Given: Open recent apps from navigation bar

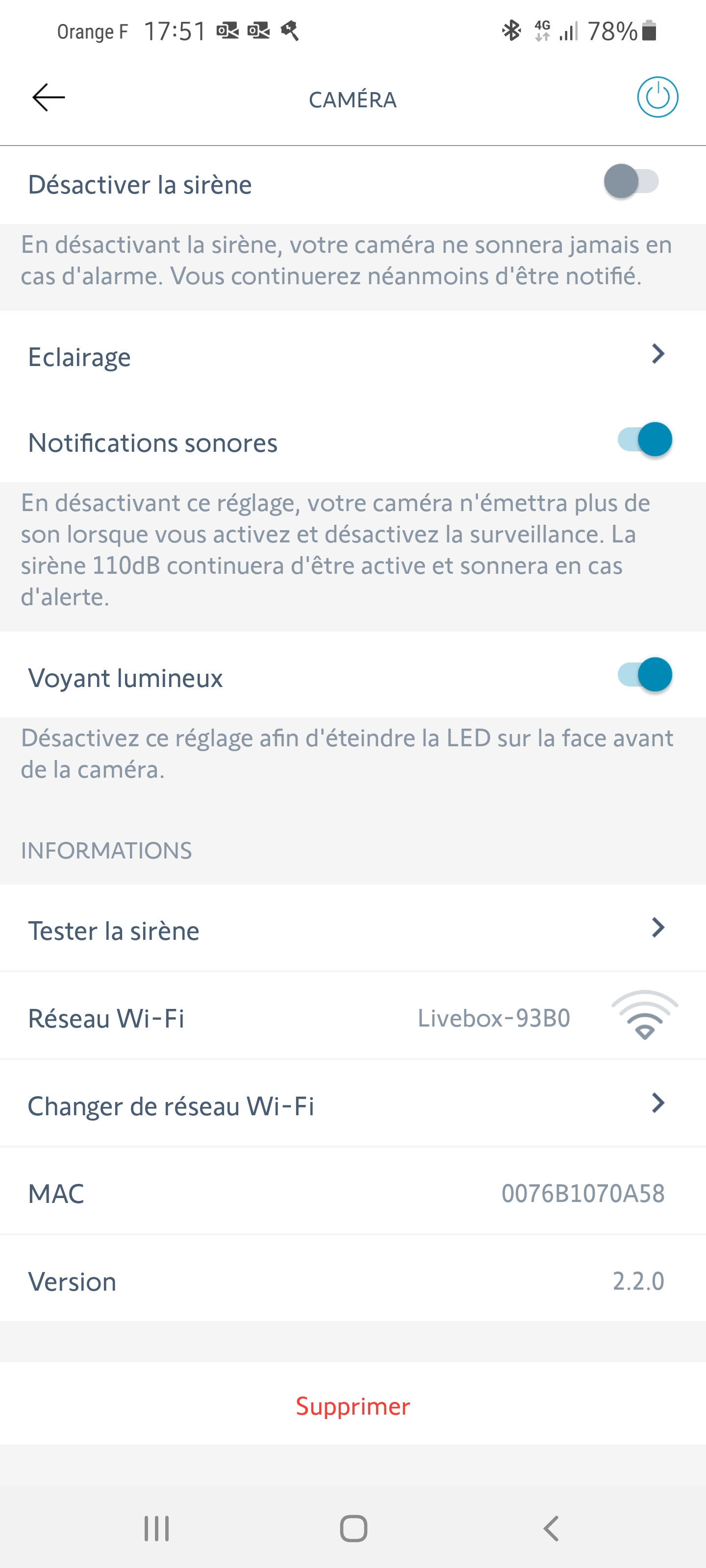Looking at the screenshot, I should (x=156, y=1528).
